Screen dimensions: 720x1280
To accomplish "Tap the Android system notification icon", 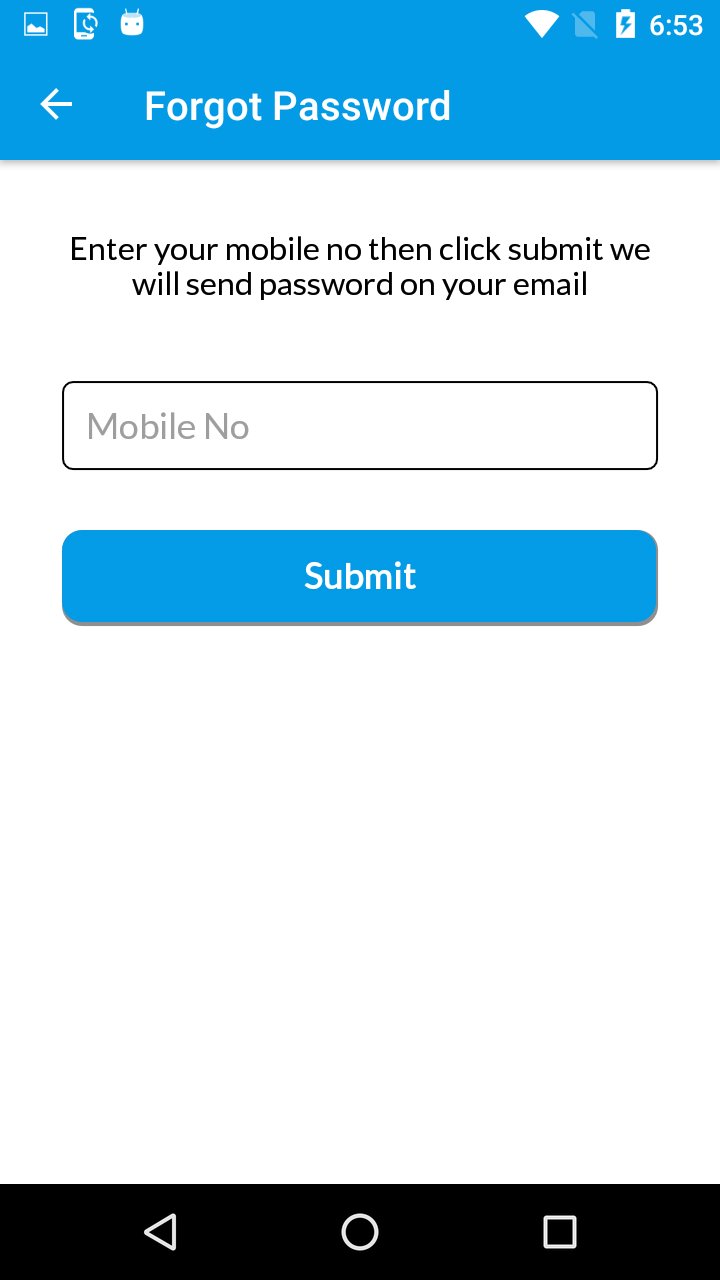I will pos(131,24).
